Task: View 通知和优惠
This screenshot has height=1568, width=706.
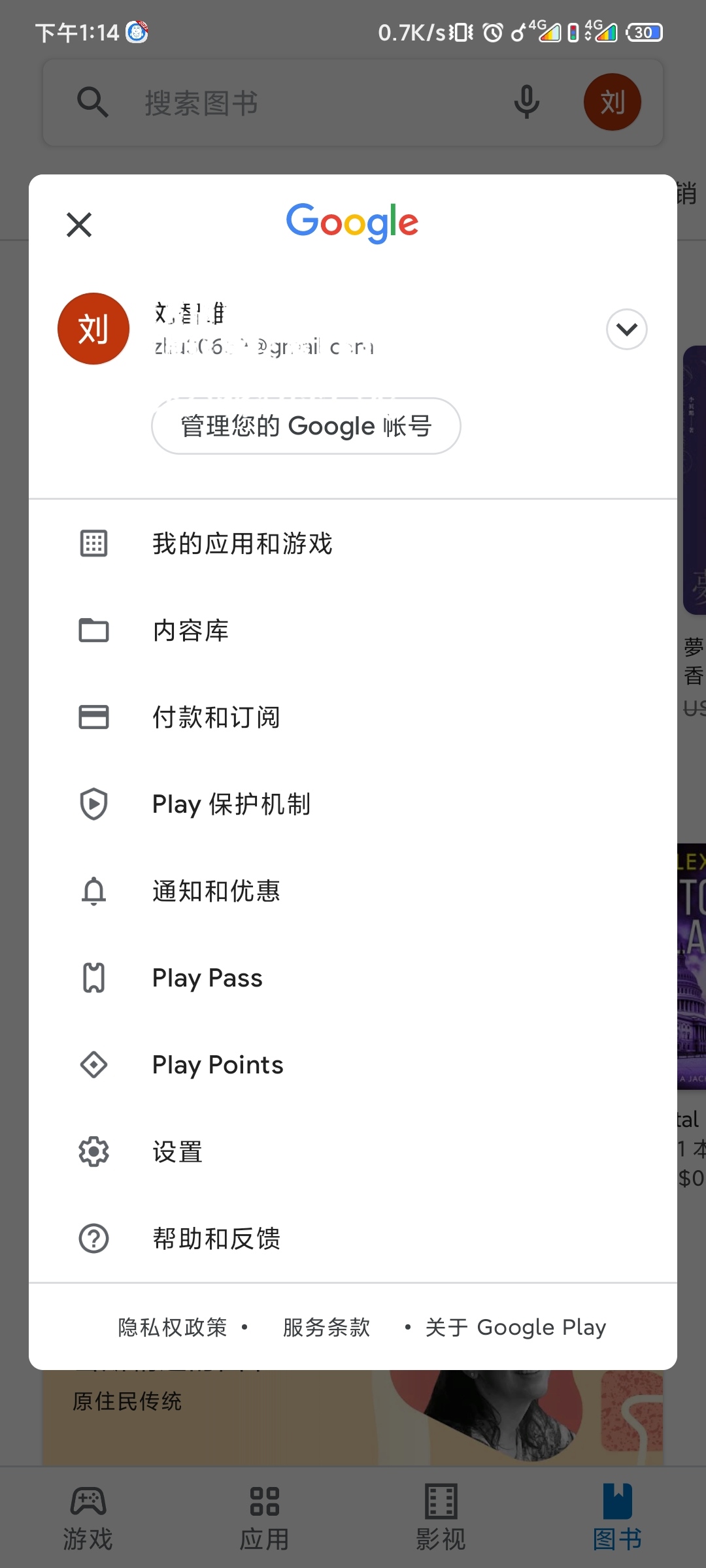Action: pyautogui.click(x=216, y=891)
